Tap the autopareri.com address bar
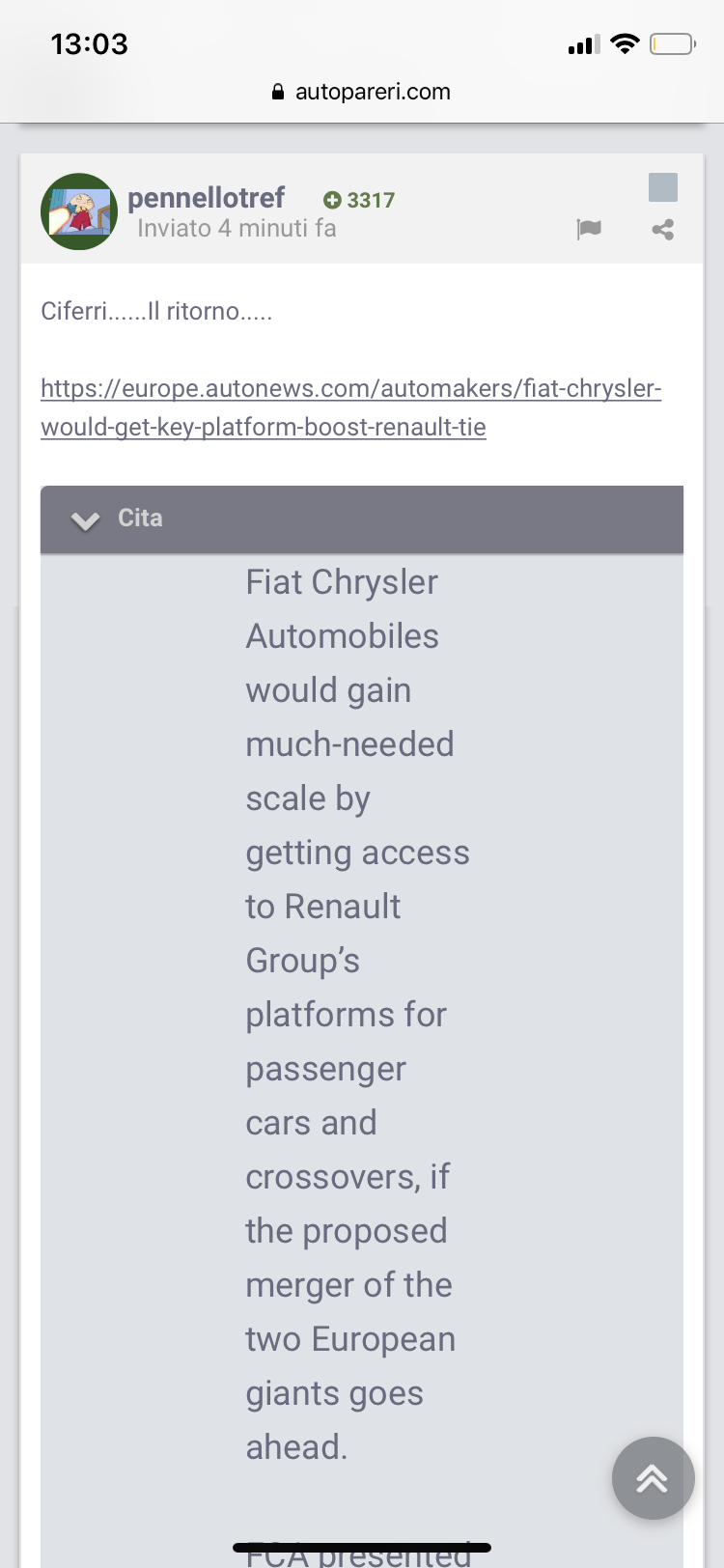This screenshot has height=1568, width=724. click(362, 92)
